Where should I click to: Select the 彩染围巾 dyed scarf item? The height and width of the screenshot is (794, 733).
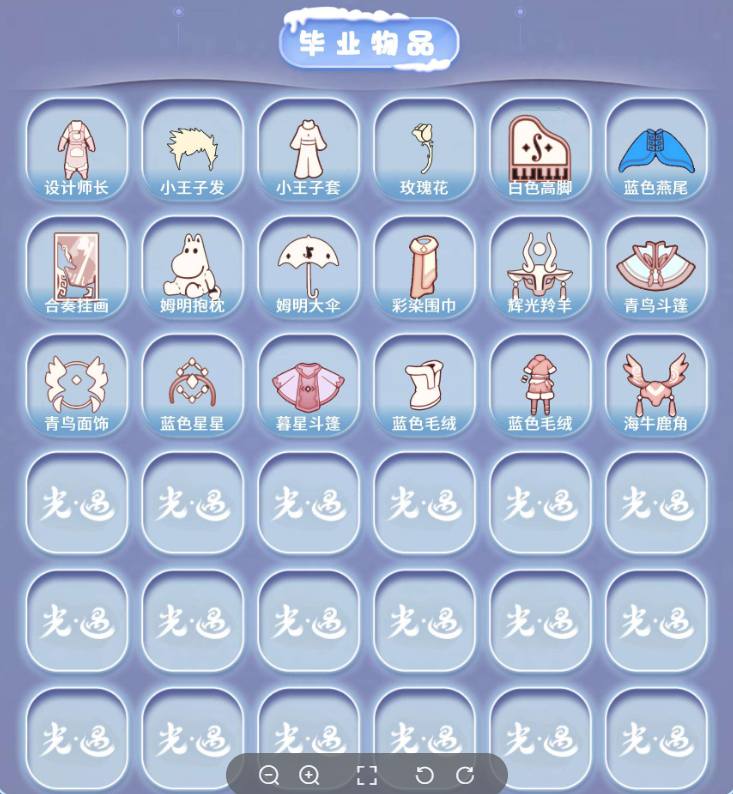[424, 267]
